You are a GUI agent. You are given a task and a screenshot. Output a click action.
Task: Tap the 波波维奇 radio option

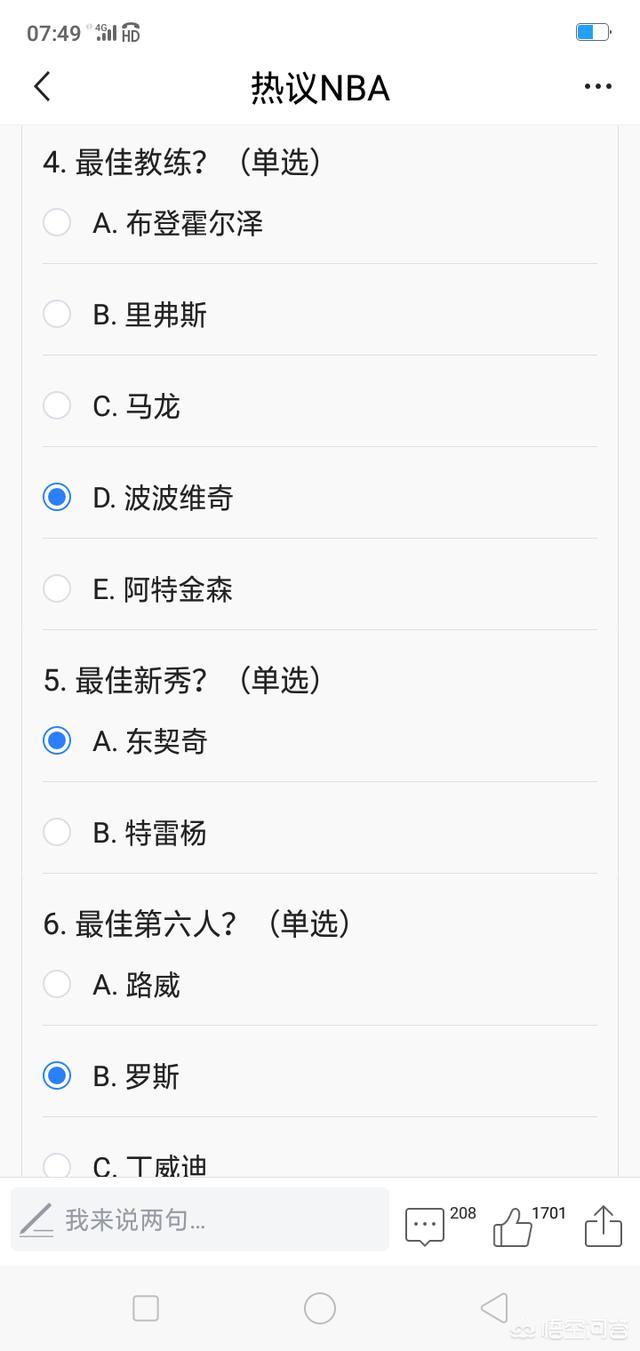click(x=320, y=498)
